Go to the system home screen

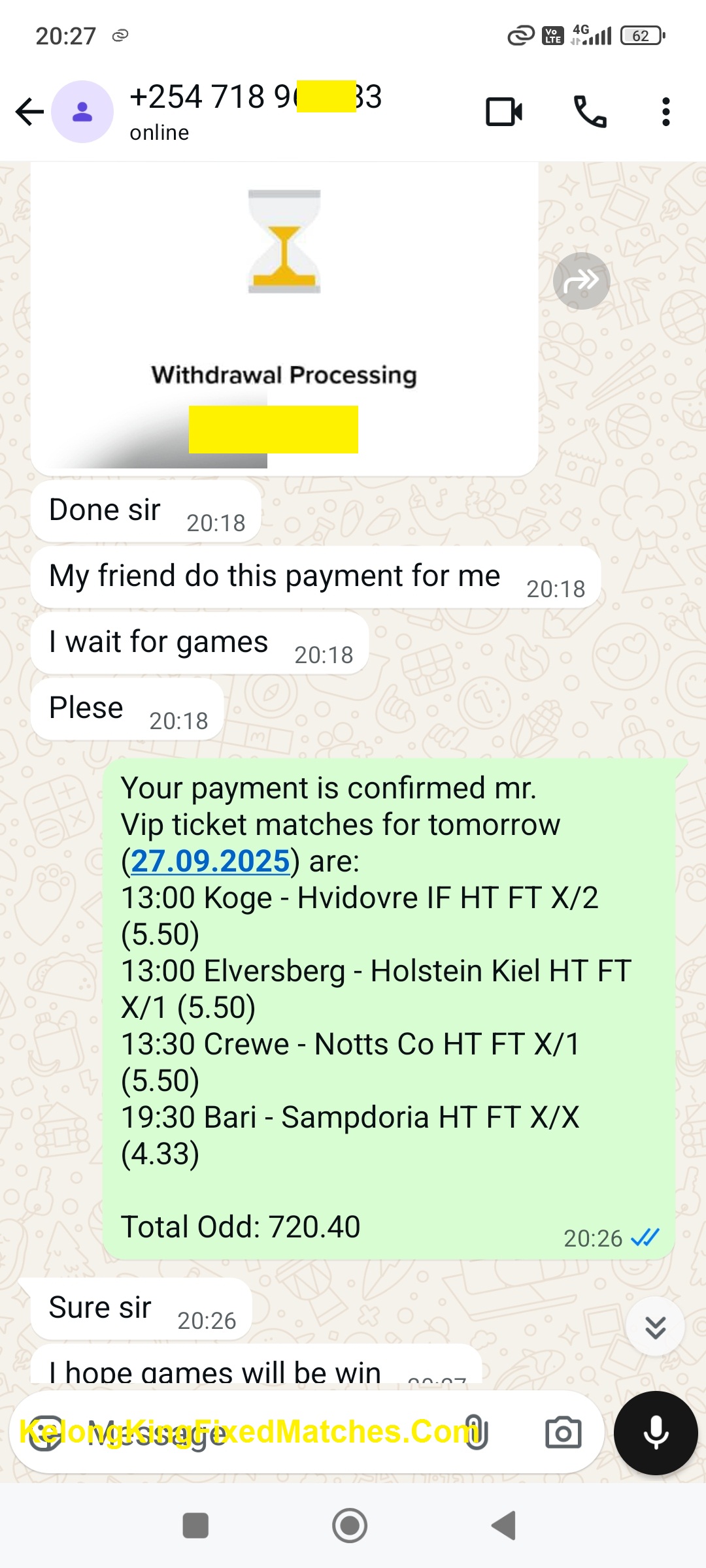coord(350,1526)
